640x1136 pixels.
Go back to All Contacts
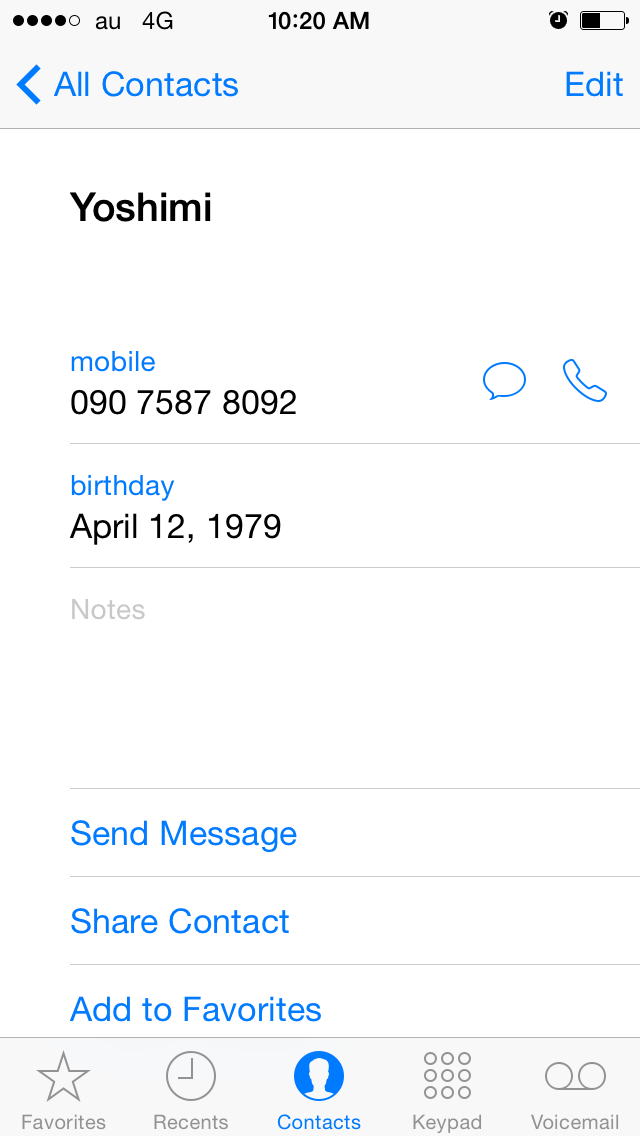pos(128,85)
